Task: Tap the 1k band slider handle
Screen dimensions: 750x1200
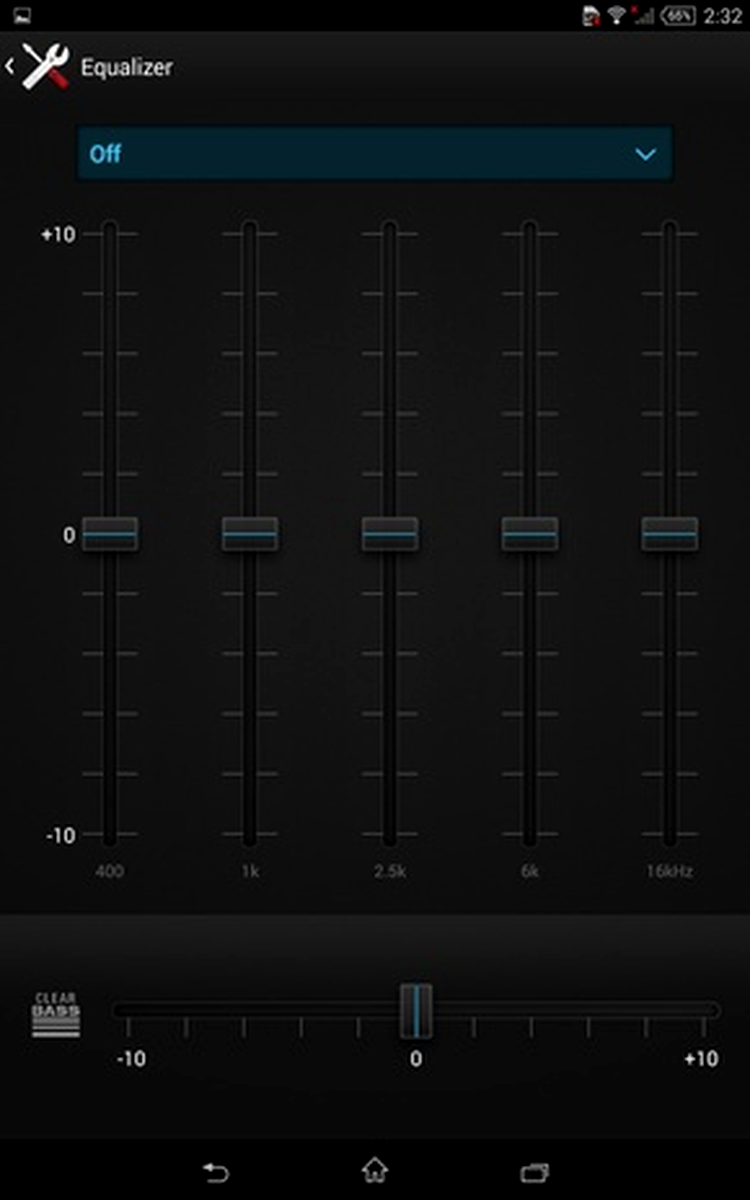Action: click(x=250, y=534)
